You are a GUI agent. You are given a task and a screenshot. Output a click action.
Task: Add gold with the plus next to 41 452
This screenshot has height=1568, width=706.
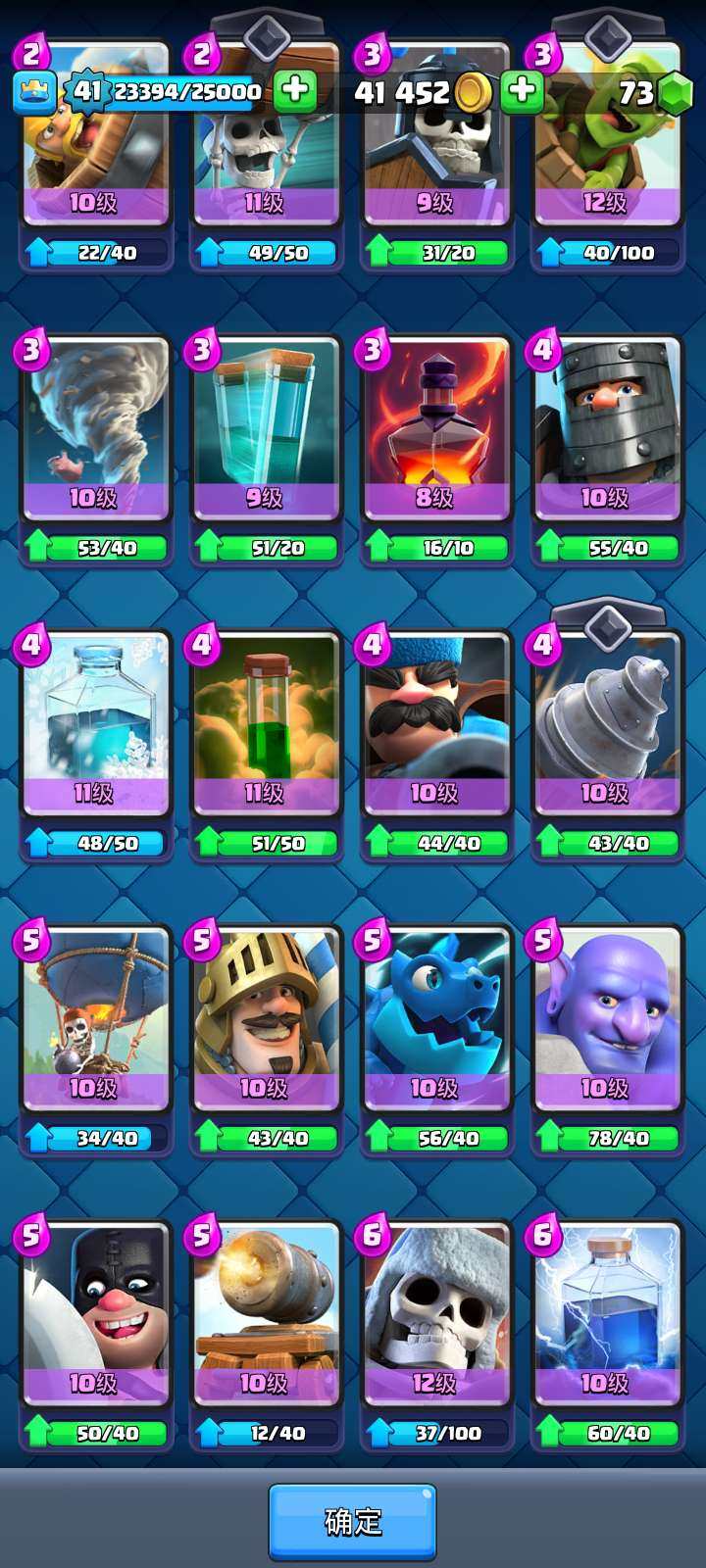(522, 91)
